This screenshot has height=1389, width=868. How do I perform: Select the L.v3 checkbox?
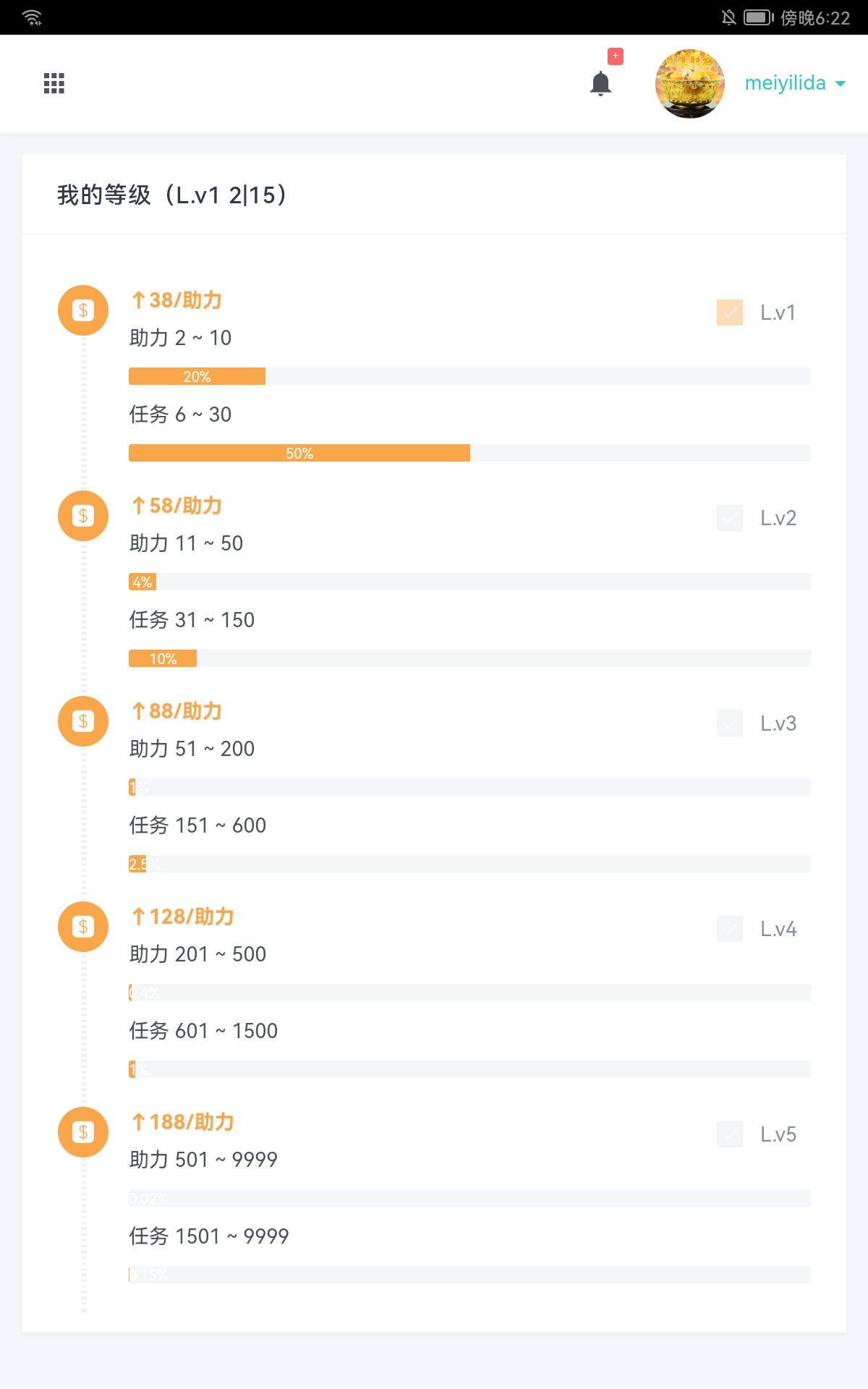pos(730,723)
